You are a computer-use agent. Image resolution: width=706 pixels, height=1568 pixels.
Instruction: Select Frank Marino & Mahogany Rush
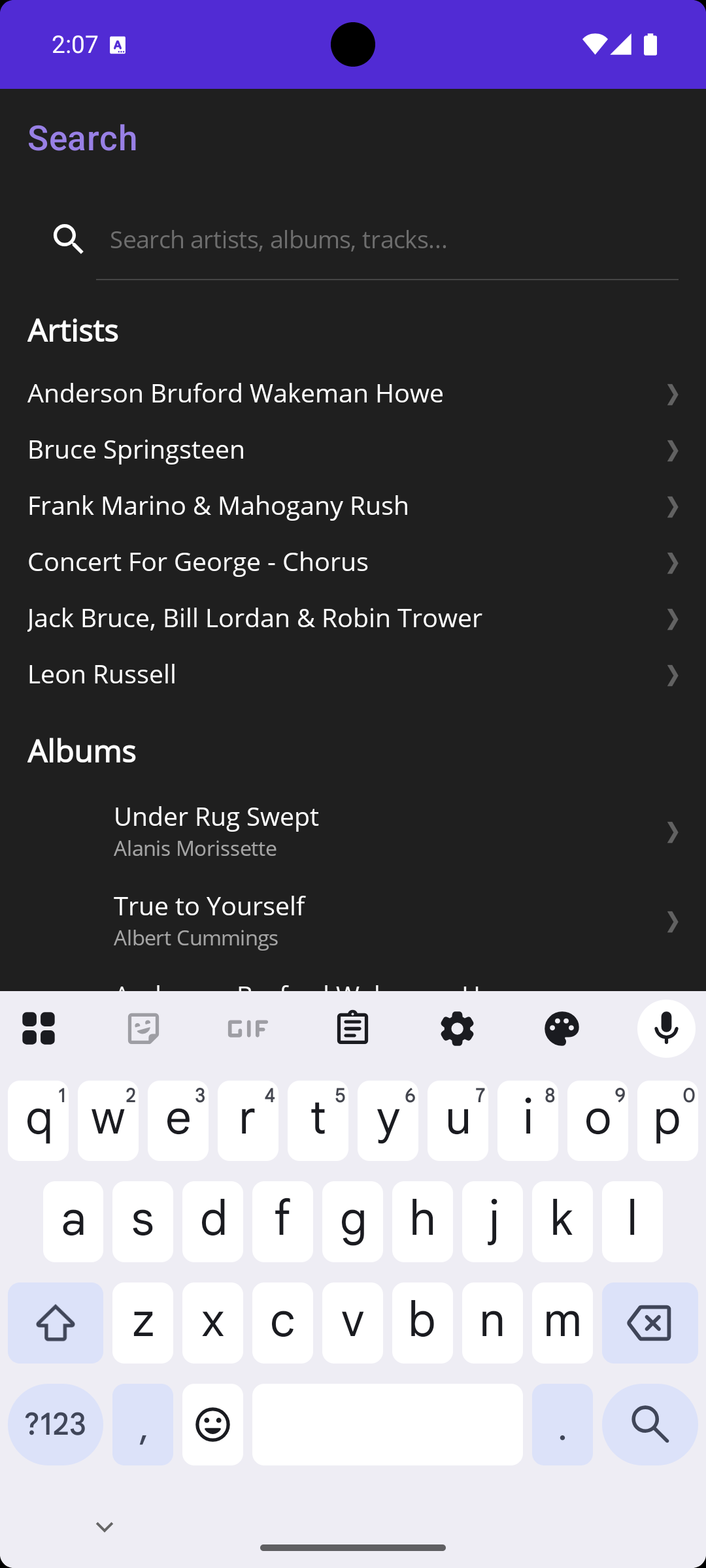click(353, 506)
